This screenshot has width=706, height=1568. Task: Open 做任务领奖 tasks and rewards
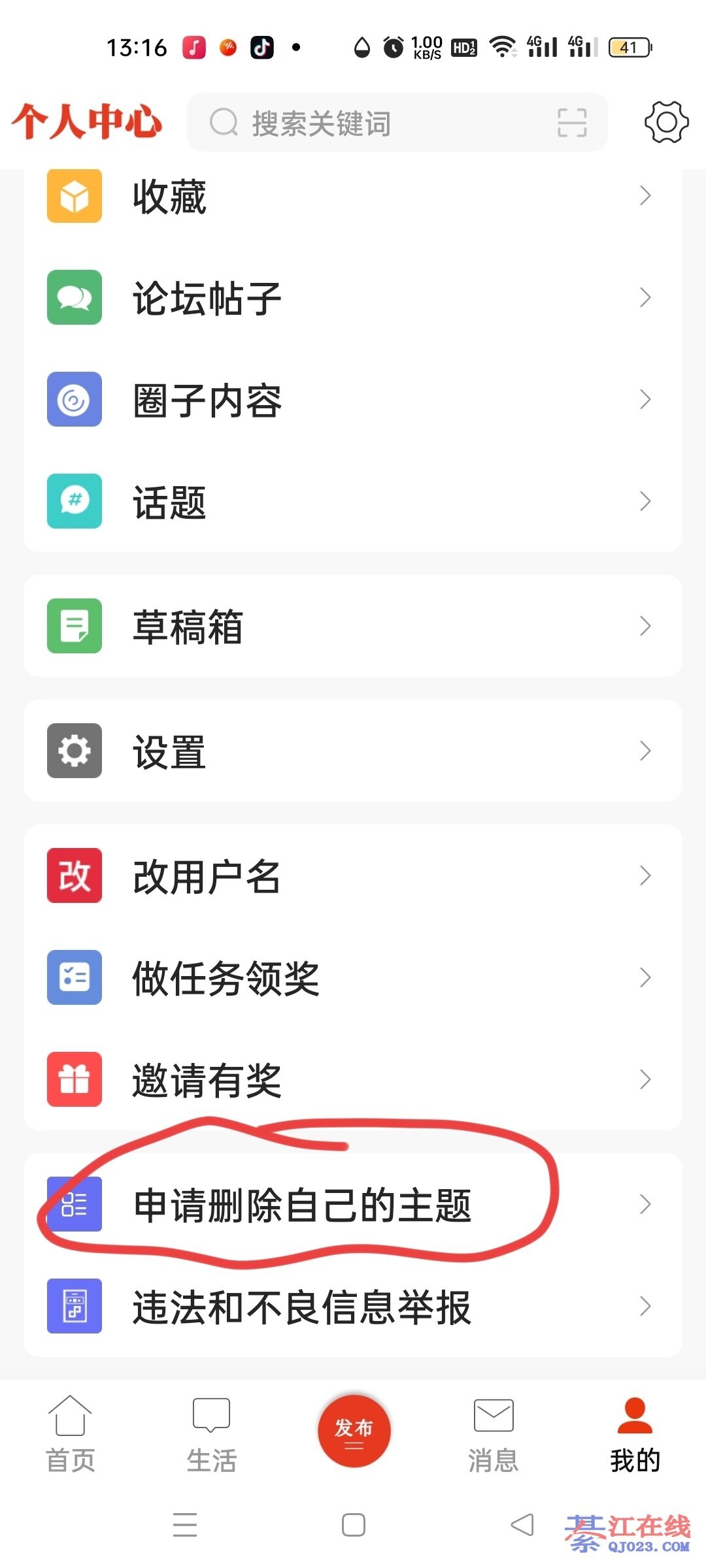pyautogui.click(x=353, y=977)
